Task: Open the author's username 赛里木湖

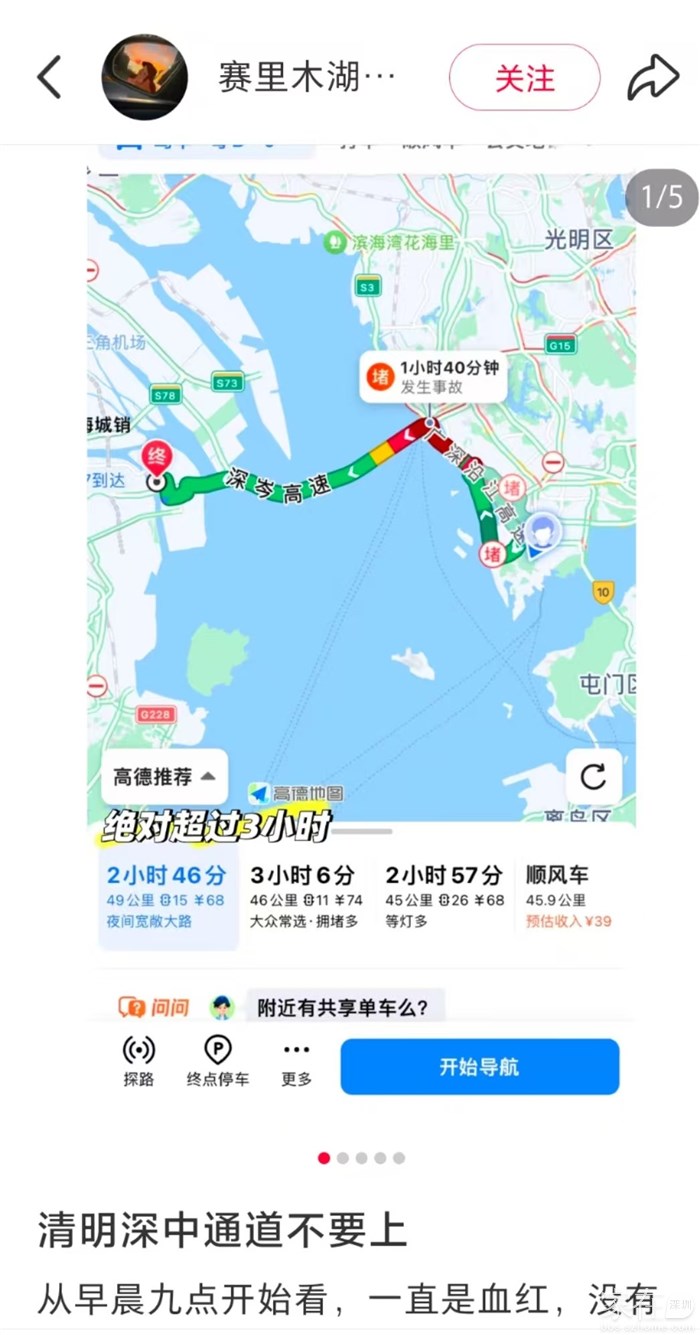Action: pos(307,77)
